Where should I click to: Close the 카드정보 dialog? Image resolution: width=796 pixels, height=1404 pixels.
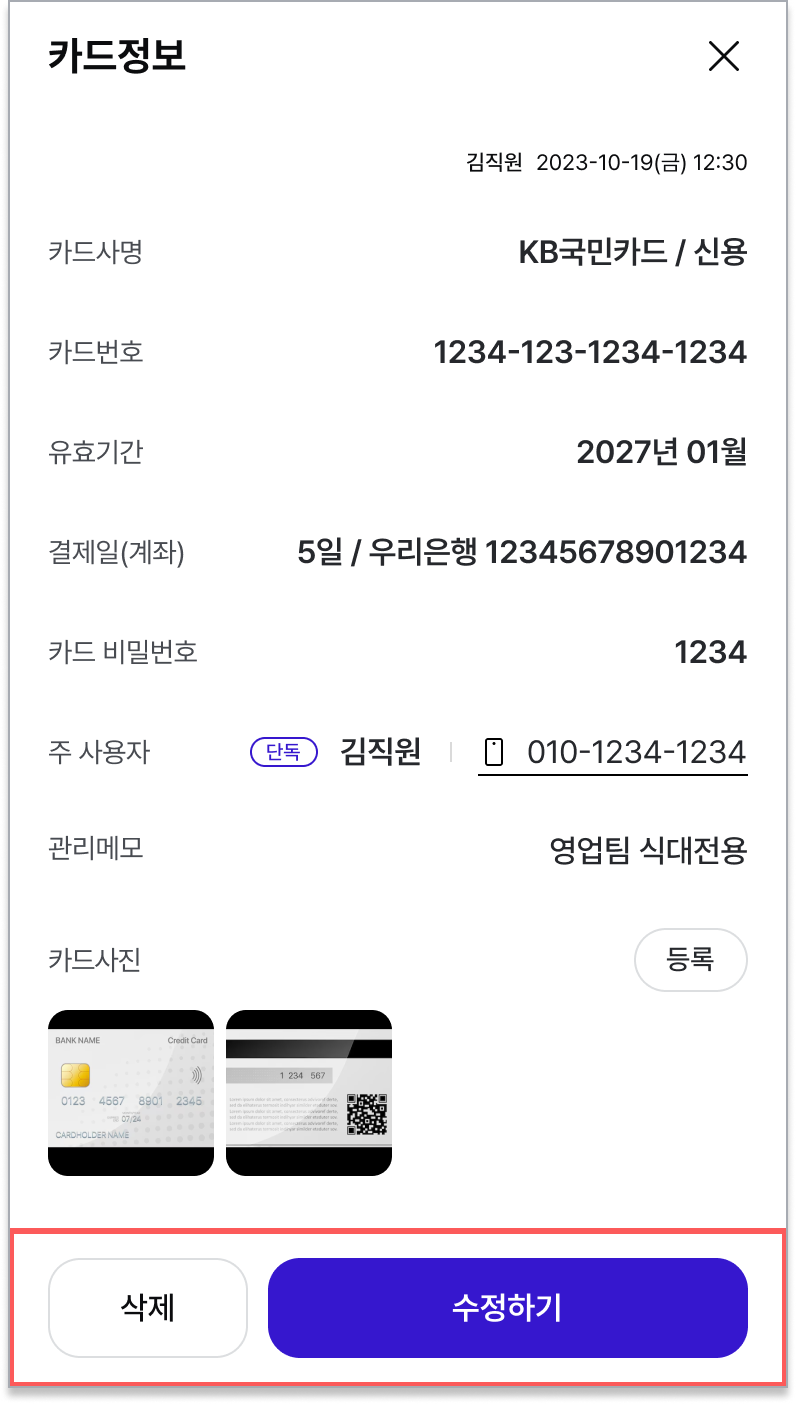(x=723, y=57)
